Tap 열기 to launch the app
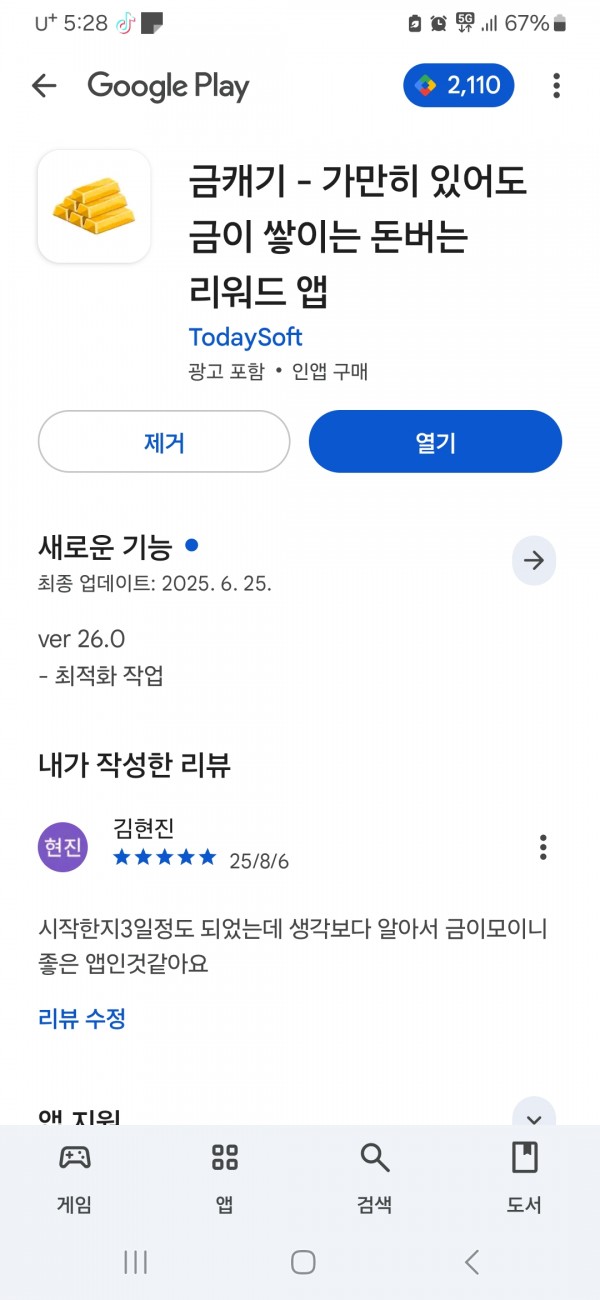This screenshot has width=600, height=1300. tap(435, 442)
